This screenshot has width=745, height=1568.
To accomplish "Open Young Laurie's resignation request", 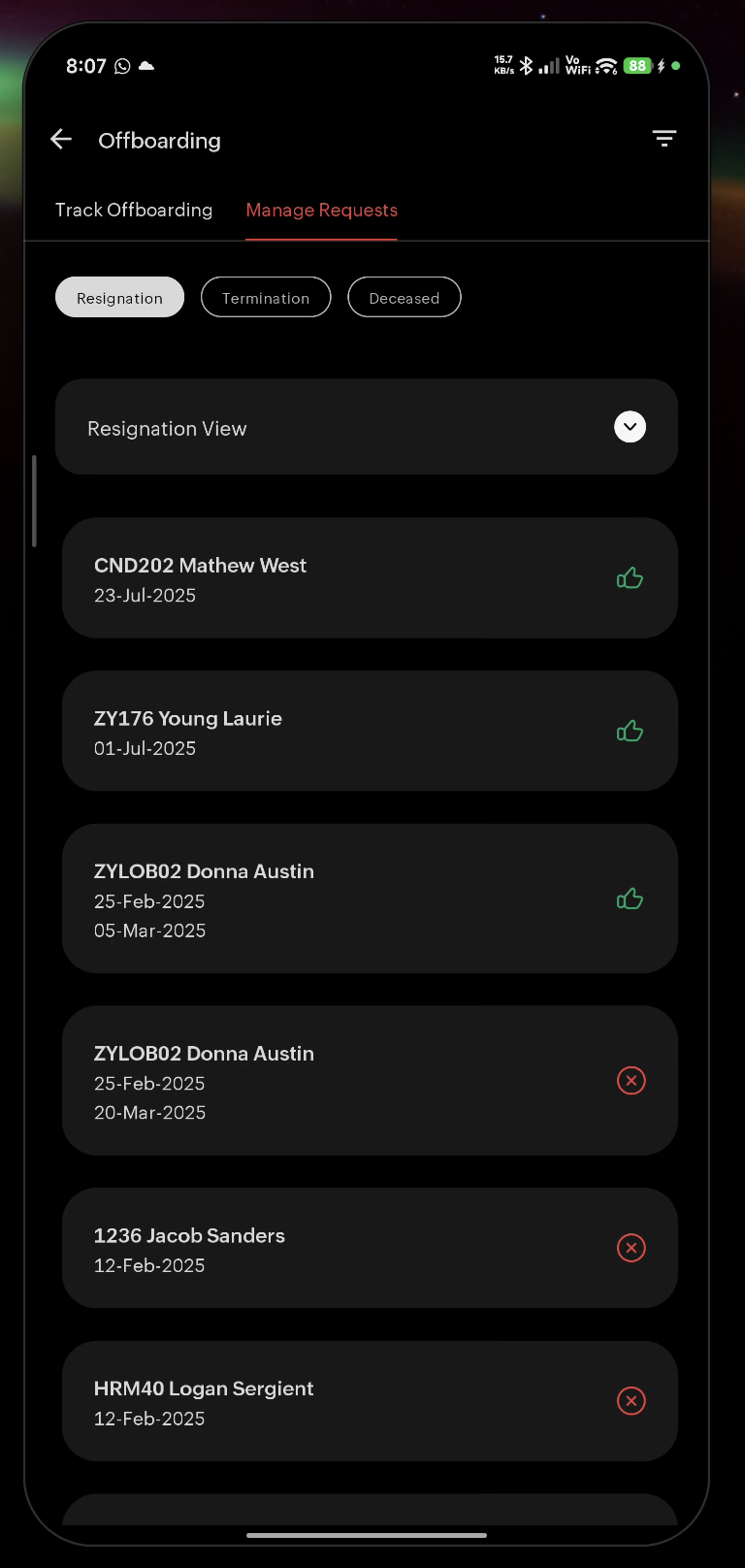I will (x=369, y=732).
